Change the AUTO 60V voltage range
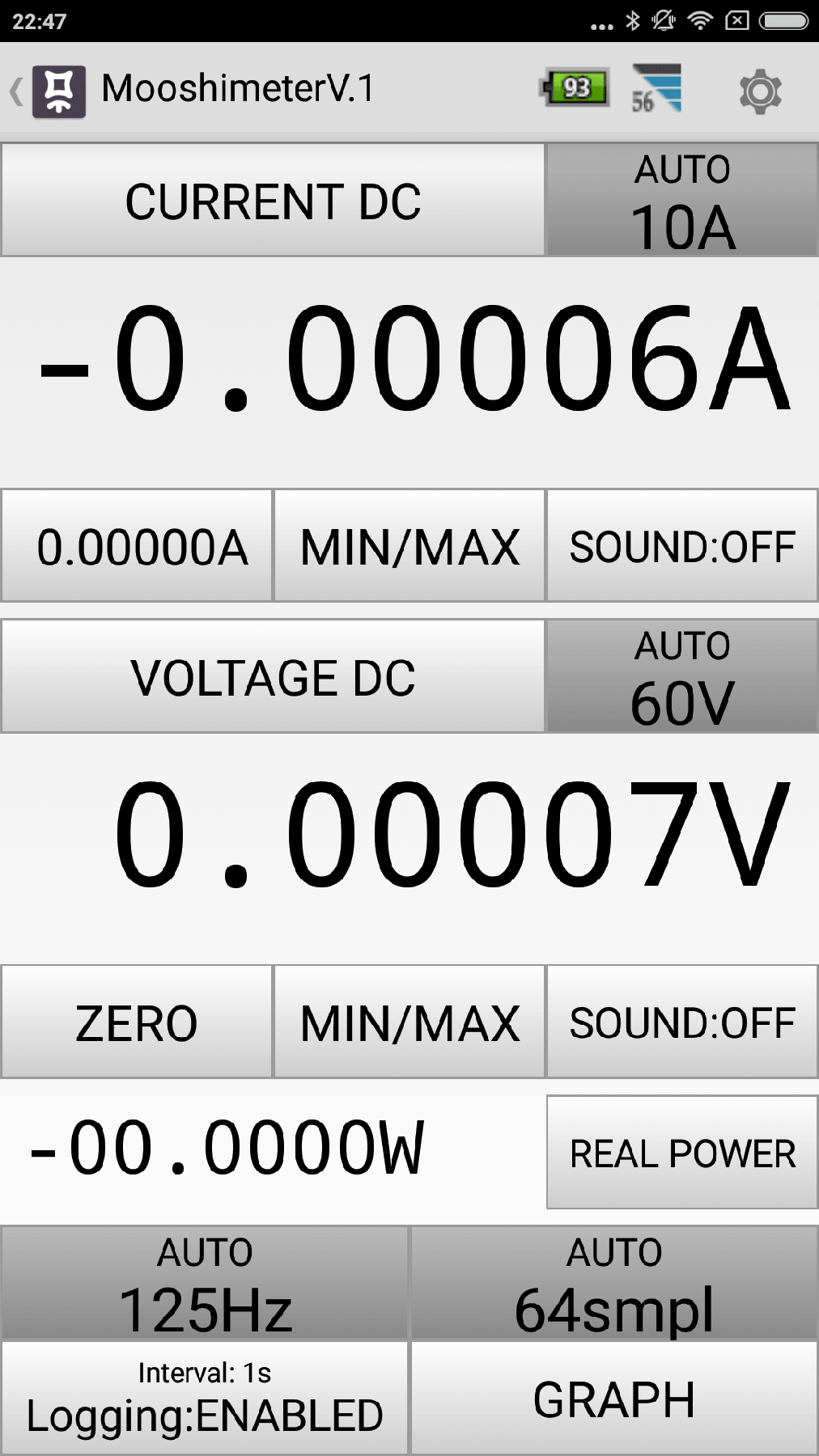This screenshot has width=819, height=1456. pos(682,677)
